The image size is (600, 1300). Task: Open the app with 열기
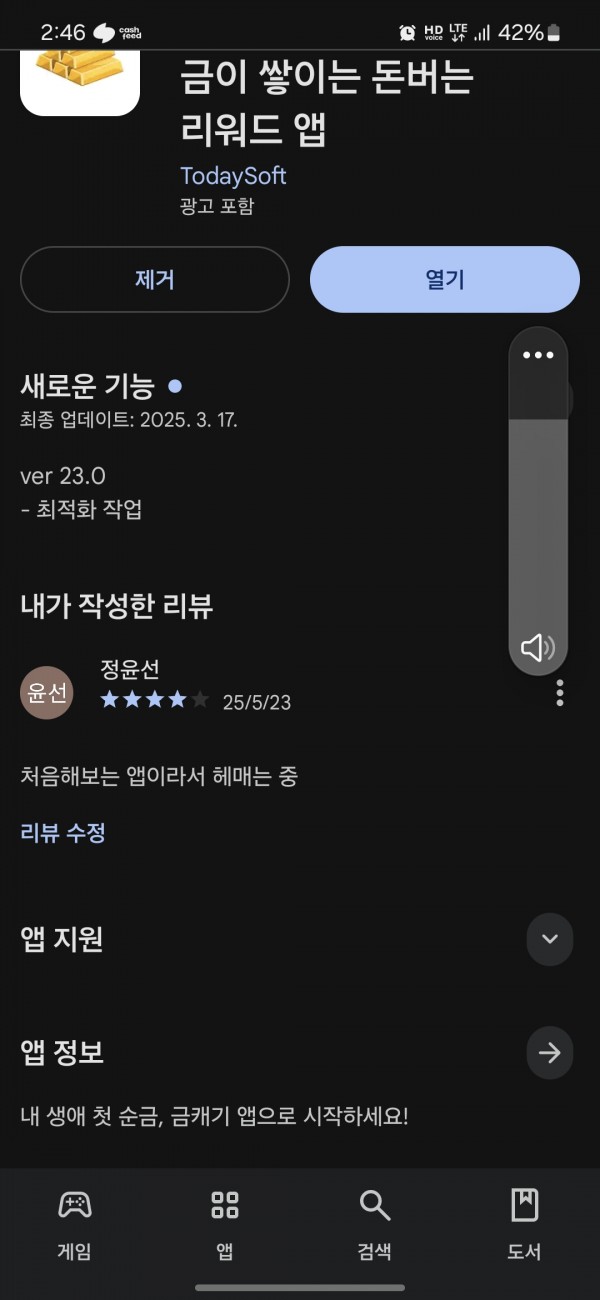(445, 280)
